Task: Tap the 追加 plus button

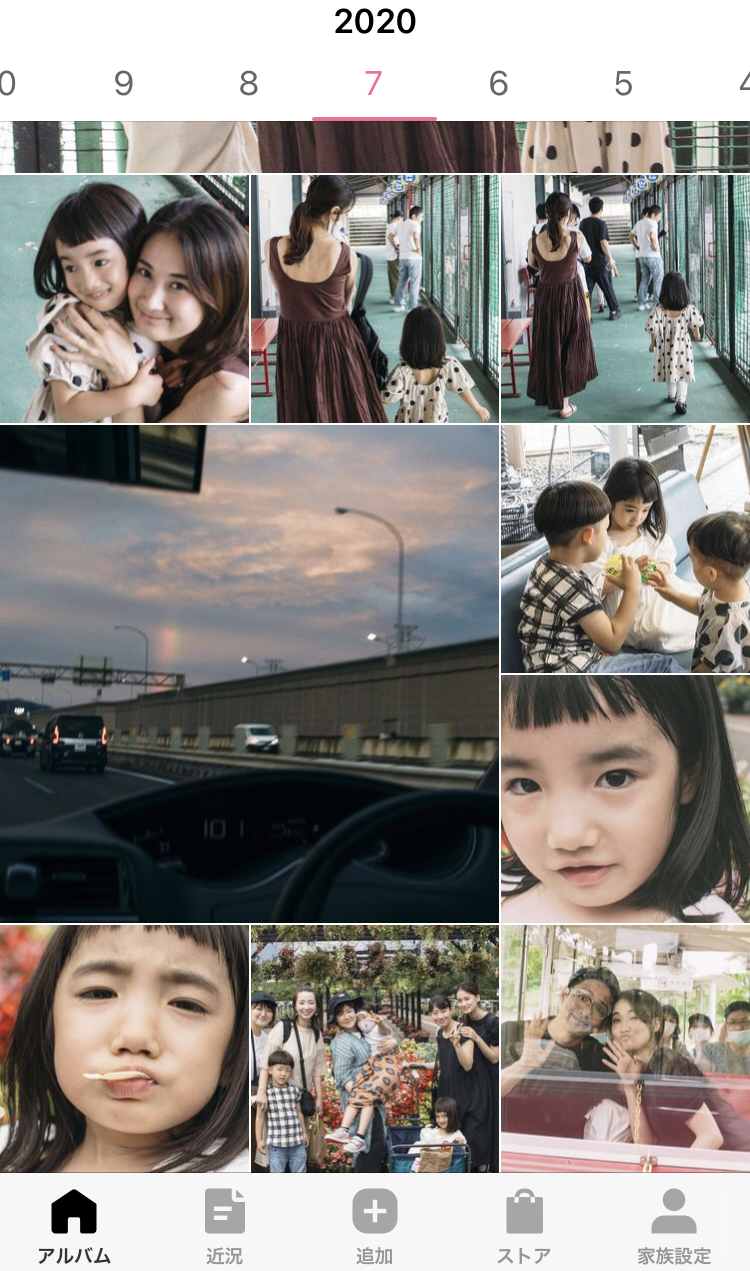Action: click(374, 1213)
